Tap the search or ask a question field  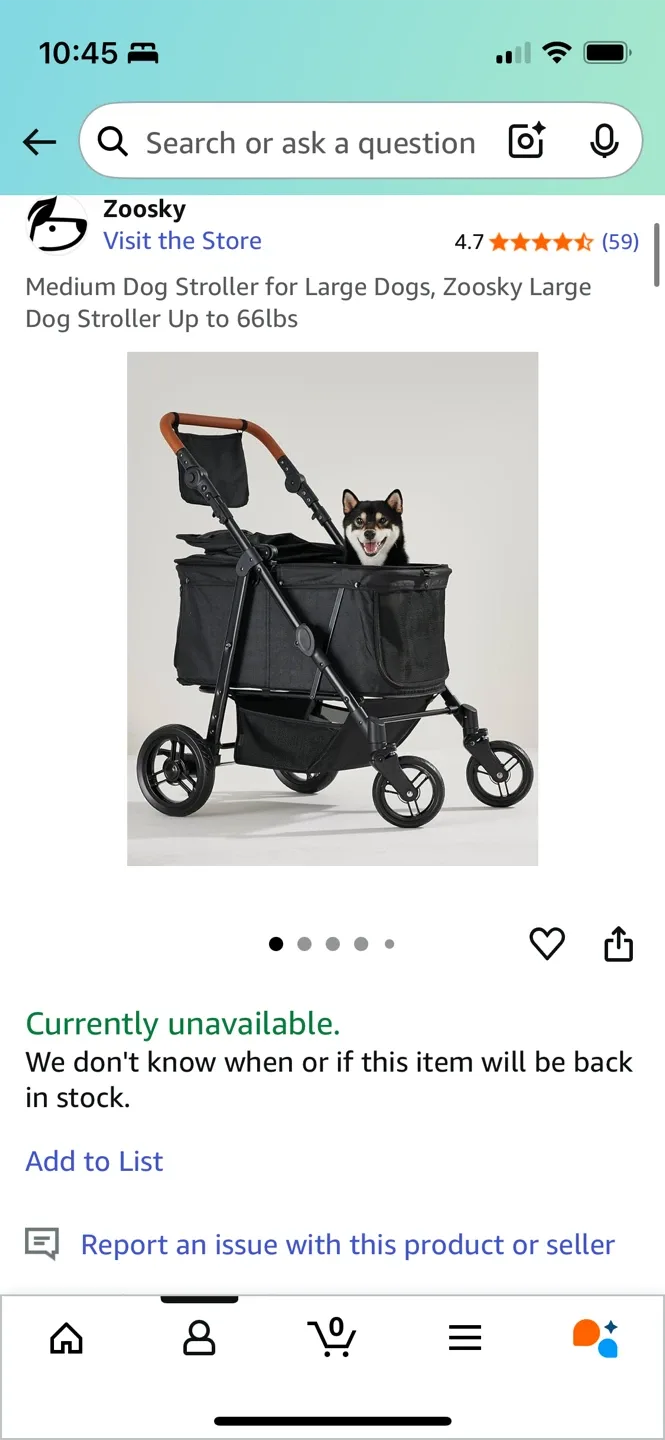point(310,143)
